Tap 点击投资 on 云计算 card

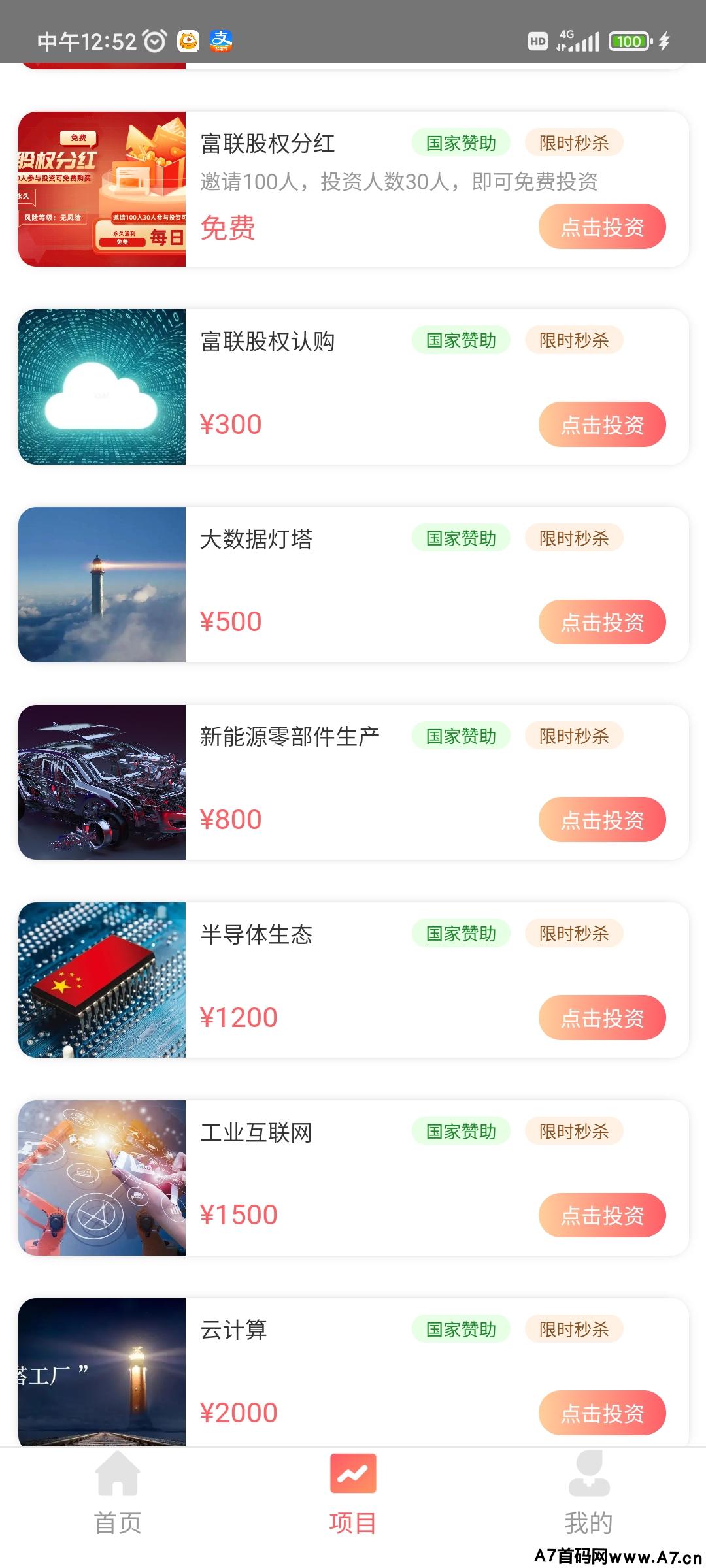point(602,1413)
